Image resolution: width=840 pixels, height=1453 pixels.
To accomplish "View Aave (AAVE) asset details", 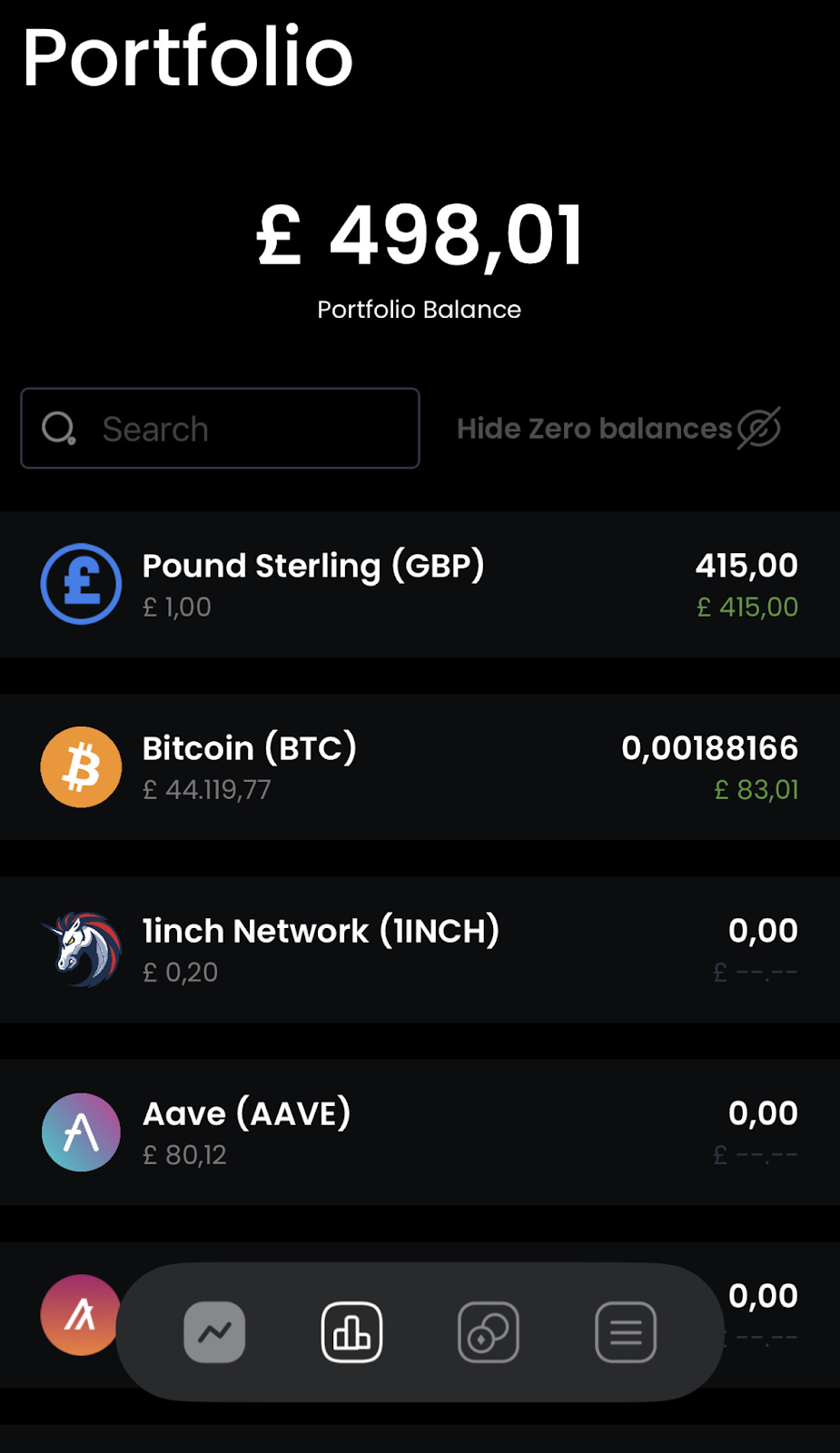I will coord(420,1132).
